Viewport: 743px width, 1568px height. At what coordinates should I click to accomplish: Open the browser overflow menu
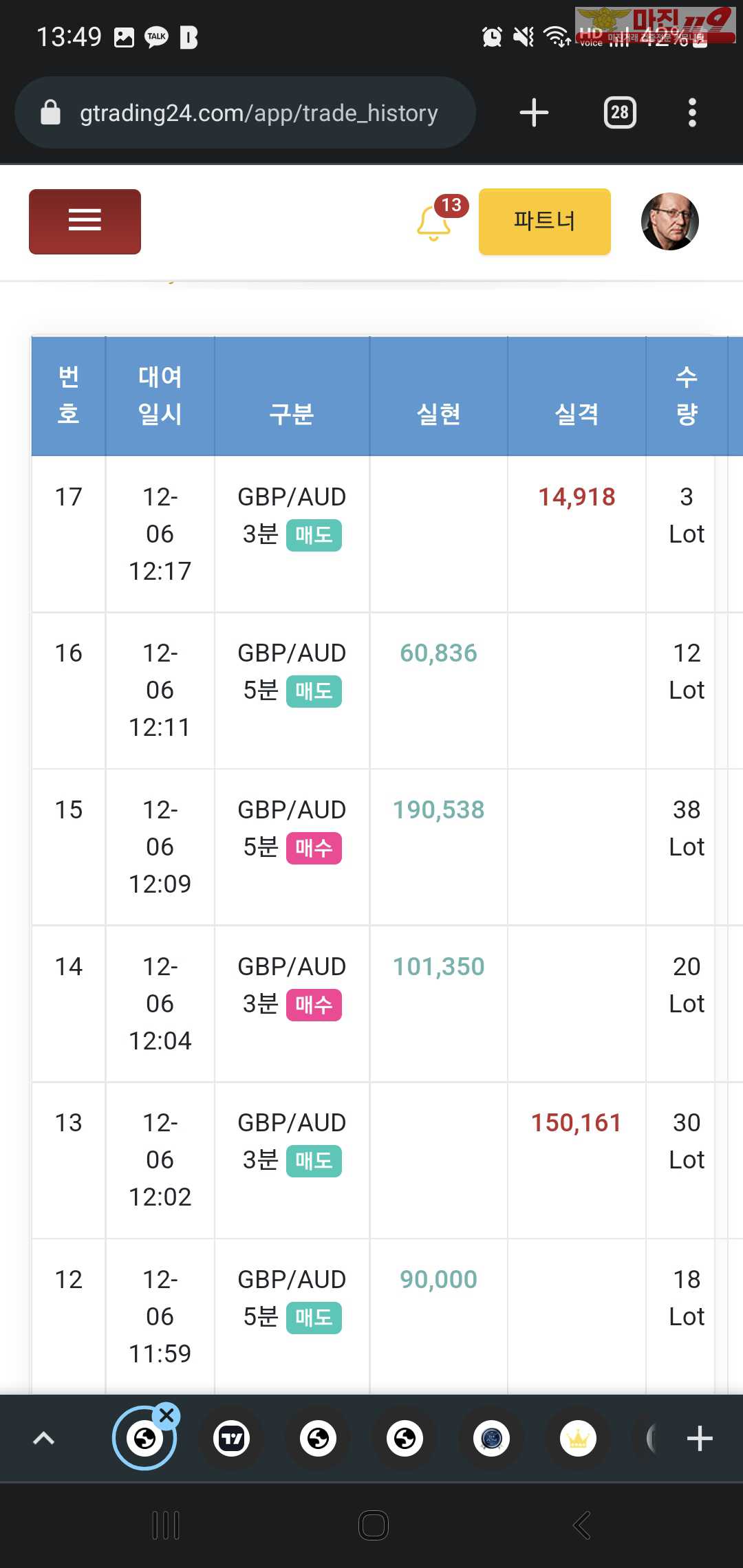[x=692, y=113]
